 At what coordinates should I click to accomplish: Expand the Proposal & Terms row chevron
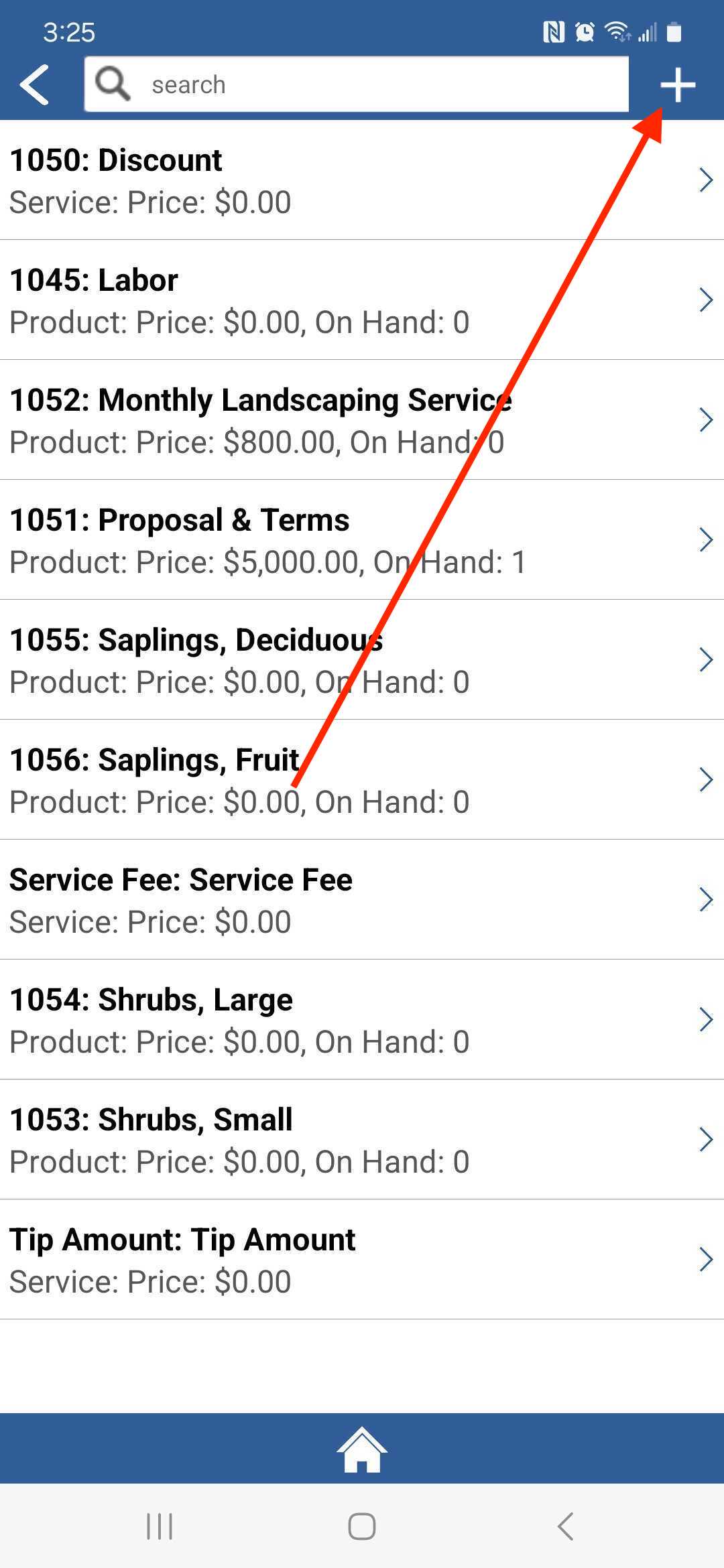706,539
